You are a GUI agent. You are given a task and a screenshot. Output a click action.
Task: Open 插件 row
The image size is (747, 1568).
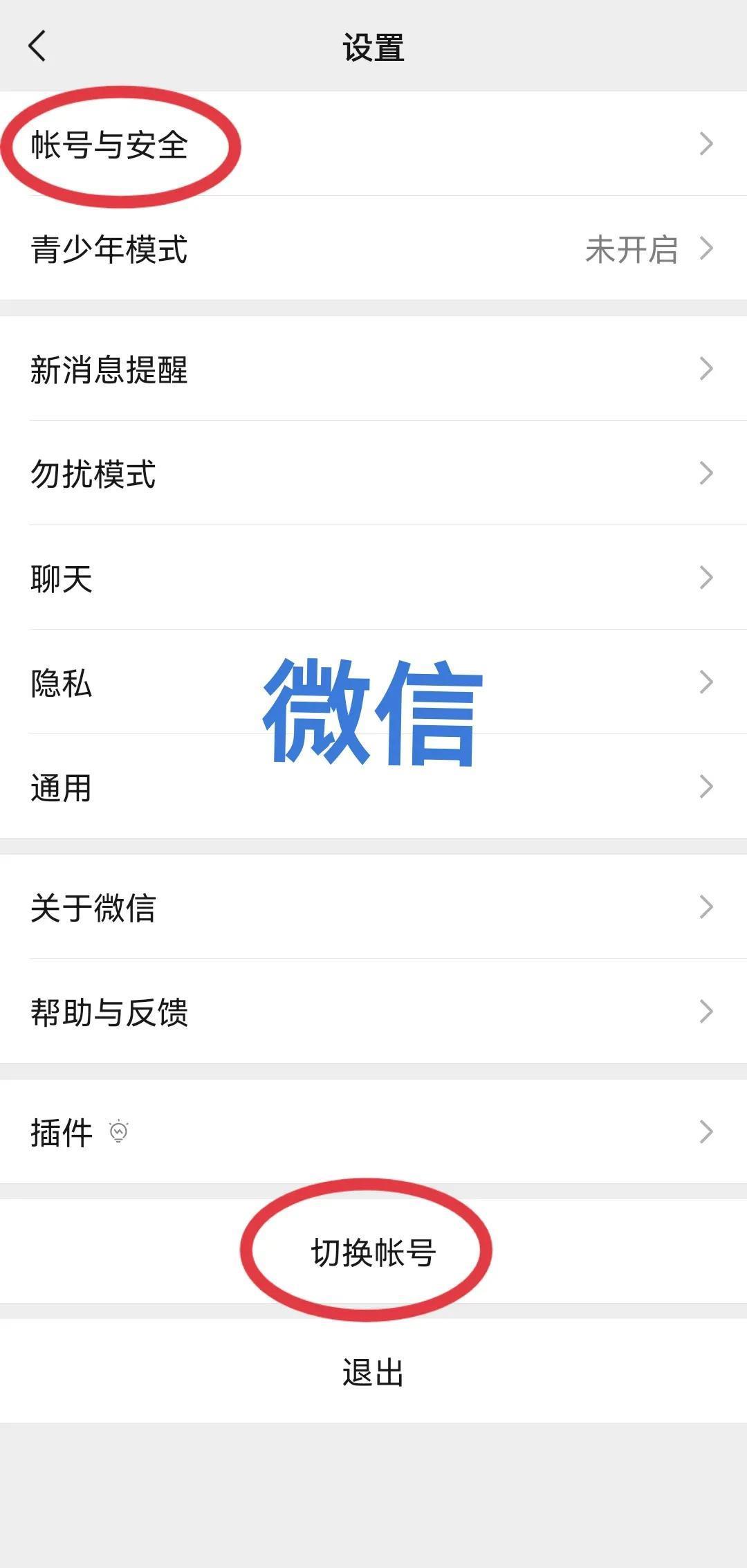pyautogui.click(x=373, y=1131)
